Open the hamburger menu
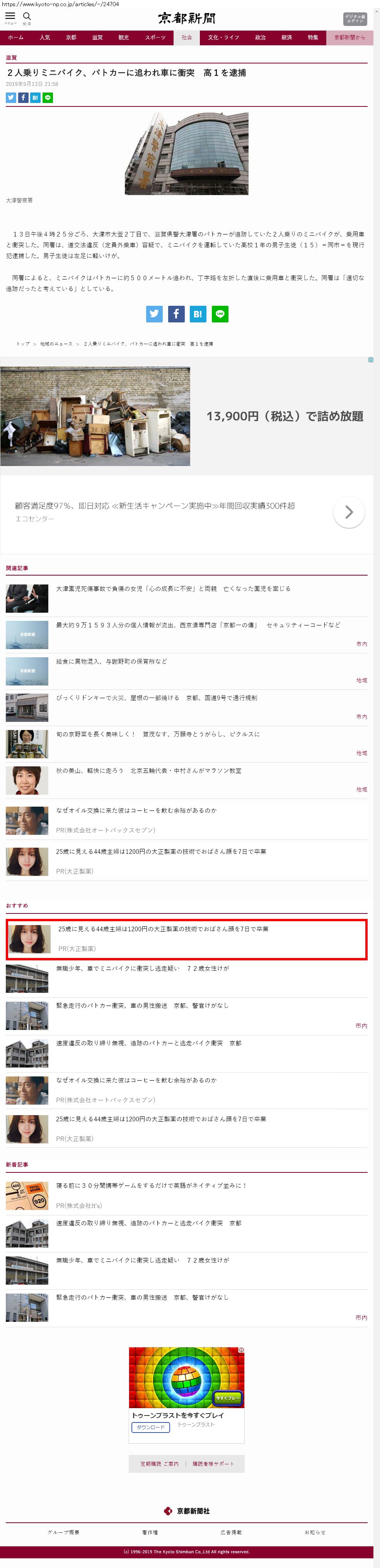The width and height of the screenshot is (380, 1568). point(10,18)
